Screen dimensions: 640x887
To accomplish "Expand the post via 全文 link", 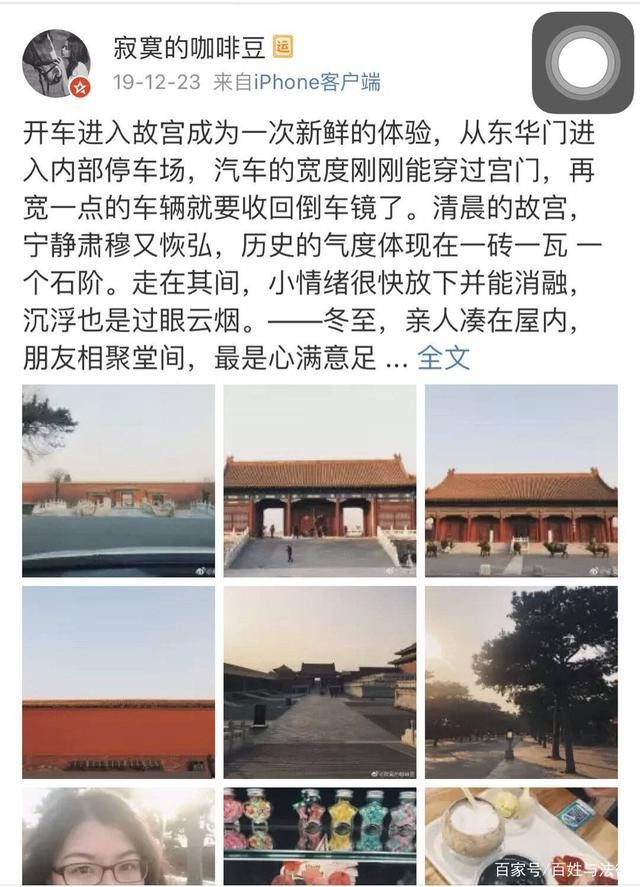I will (x=443, y=357).
